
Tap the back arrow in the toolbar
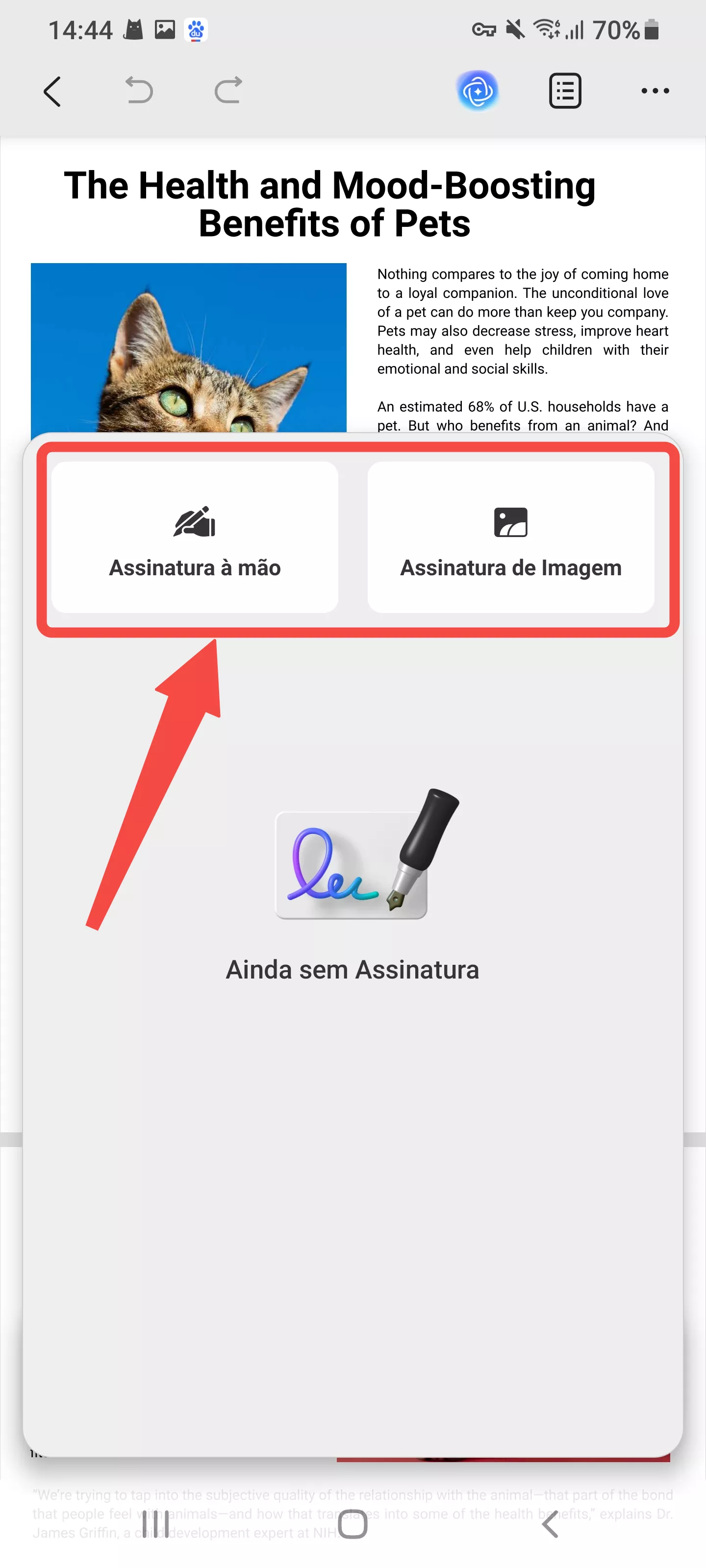[x=53, y=92]
